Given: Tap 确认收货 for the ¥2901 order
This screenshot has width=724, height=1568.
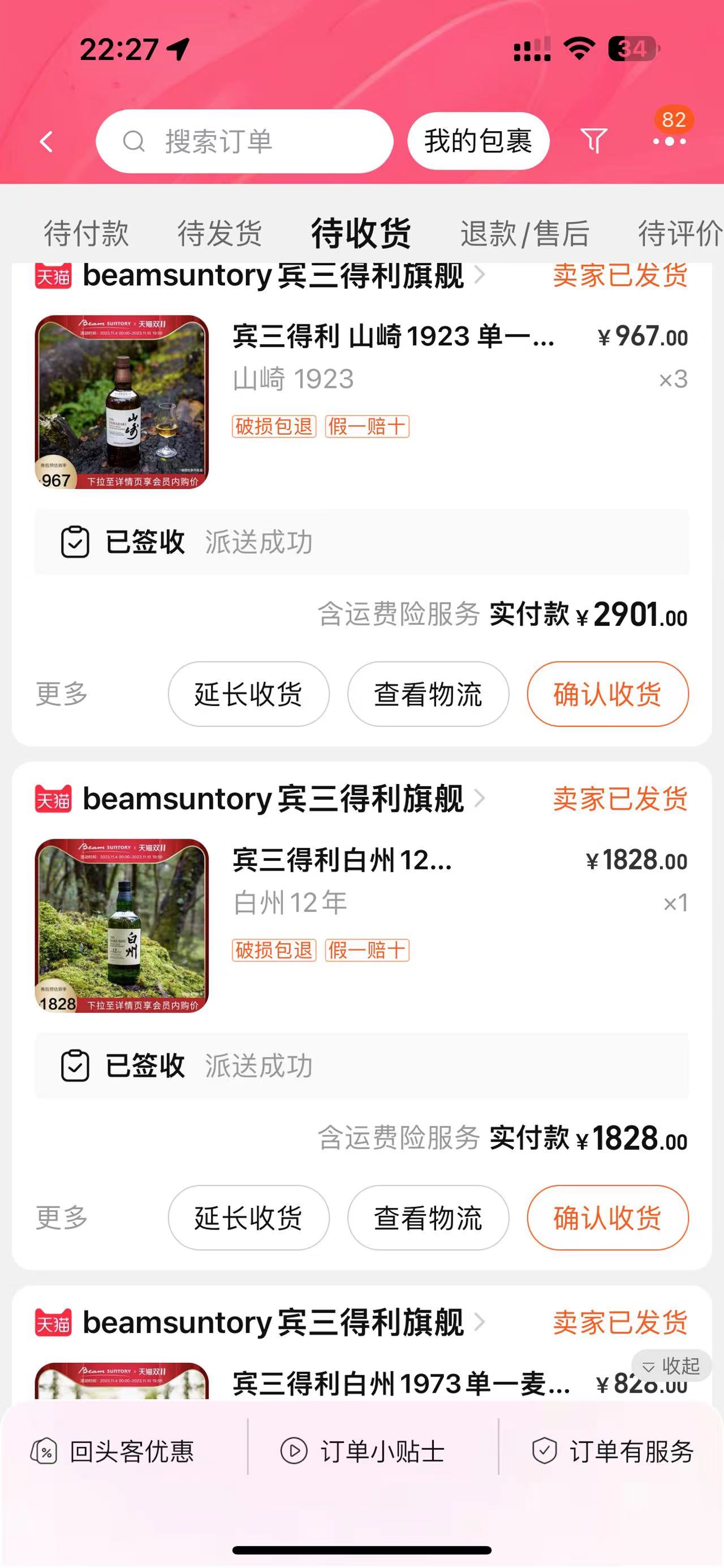Looking at the screenshot, I should (607, 694).
